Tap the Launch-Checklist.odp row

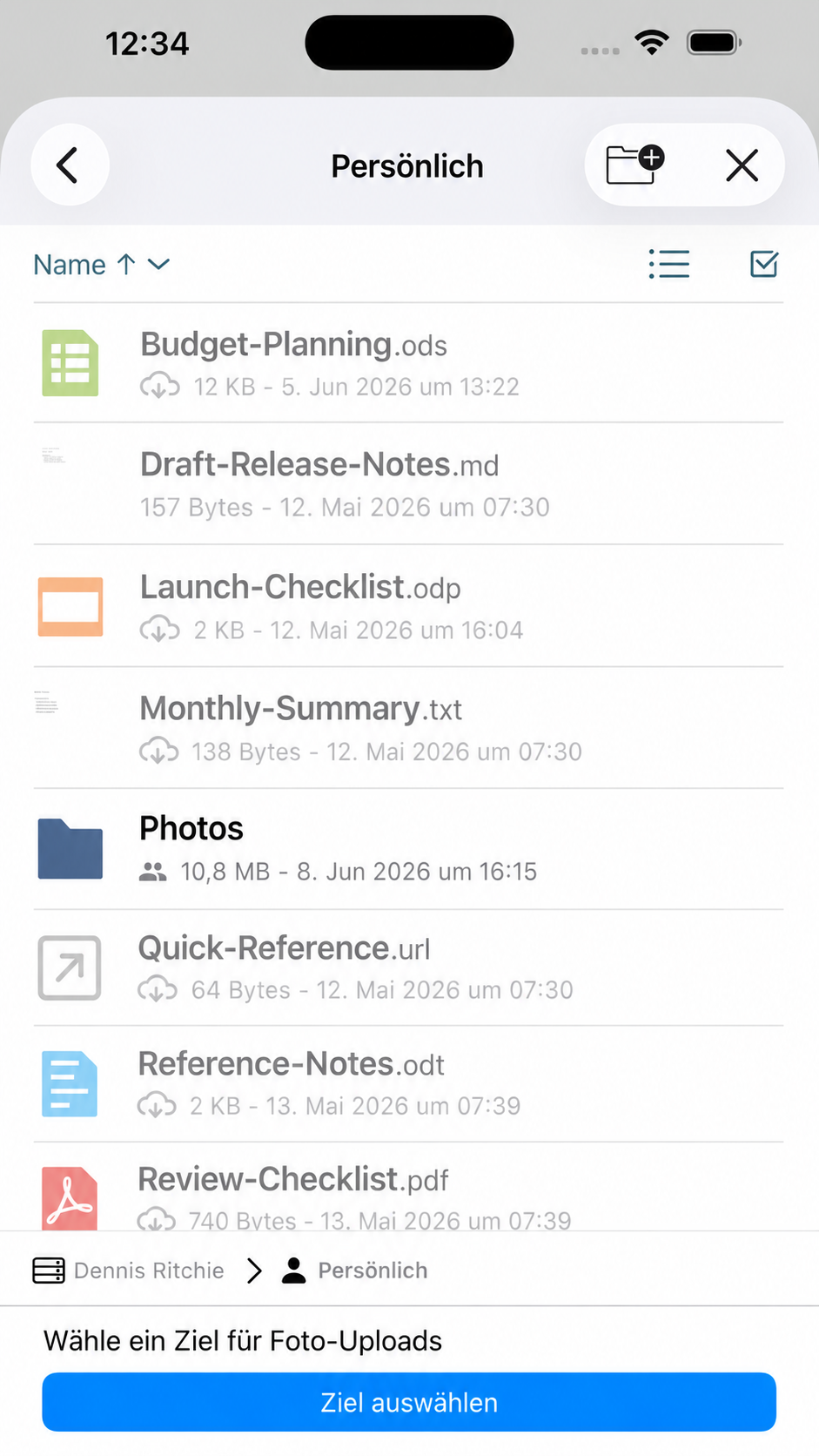tap(408, 606)
